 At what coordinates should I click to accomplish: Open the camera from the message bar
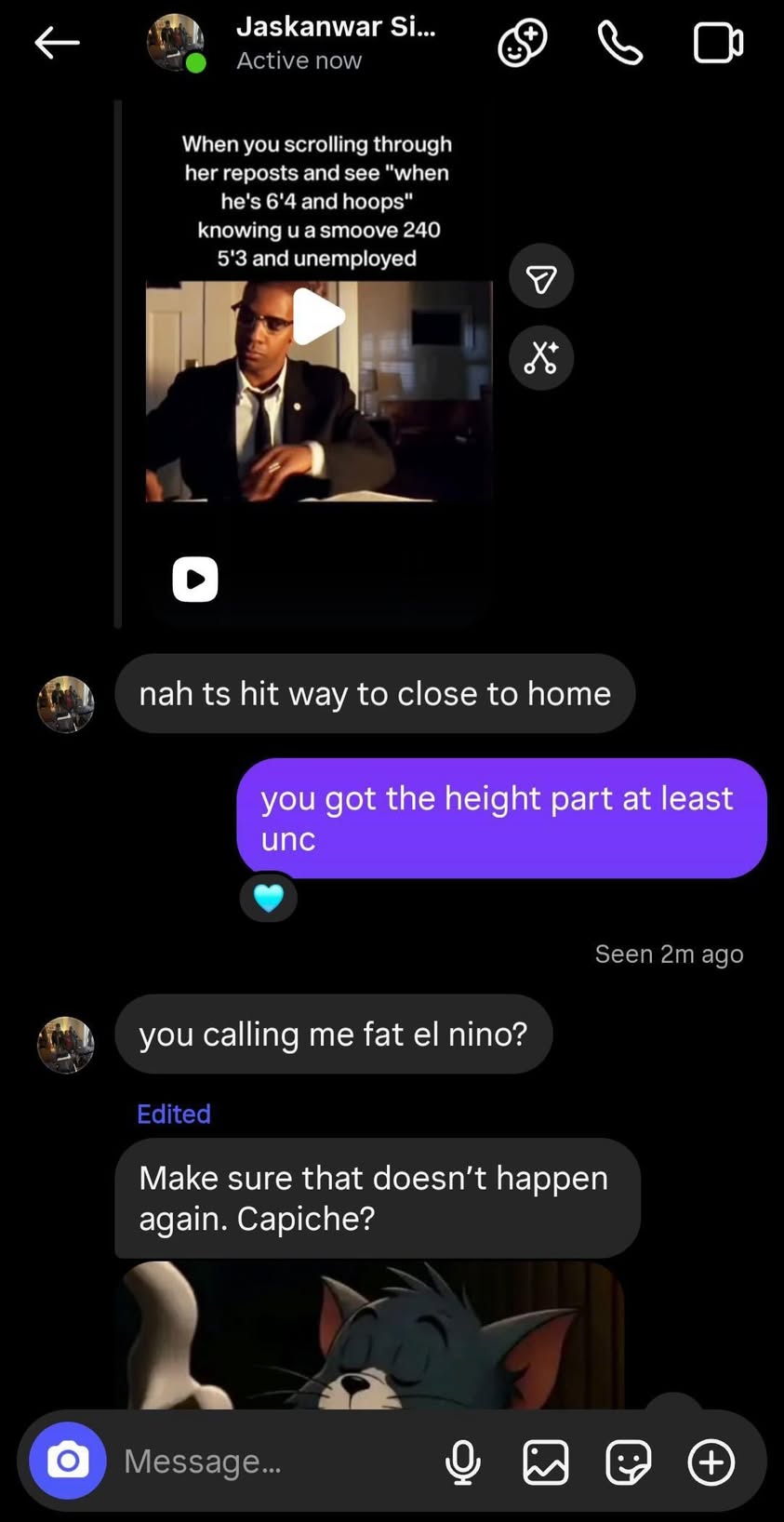[x=68, y=1461]
